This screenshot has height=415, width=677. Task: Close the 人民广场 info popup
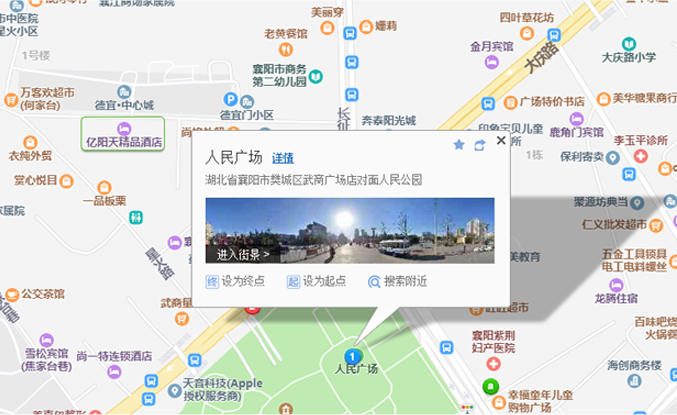point(500,143)
